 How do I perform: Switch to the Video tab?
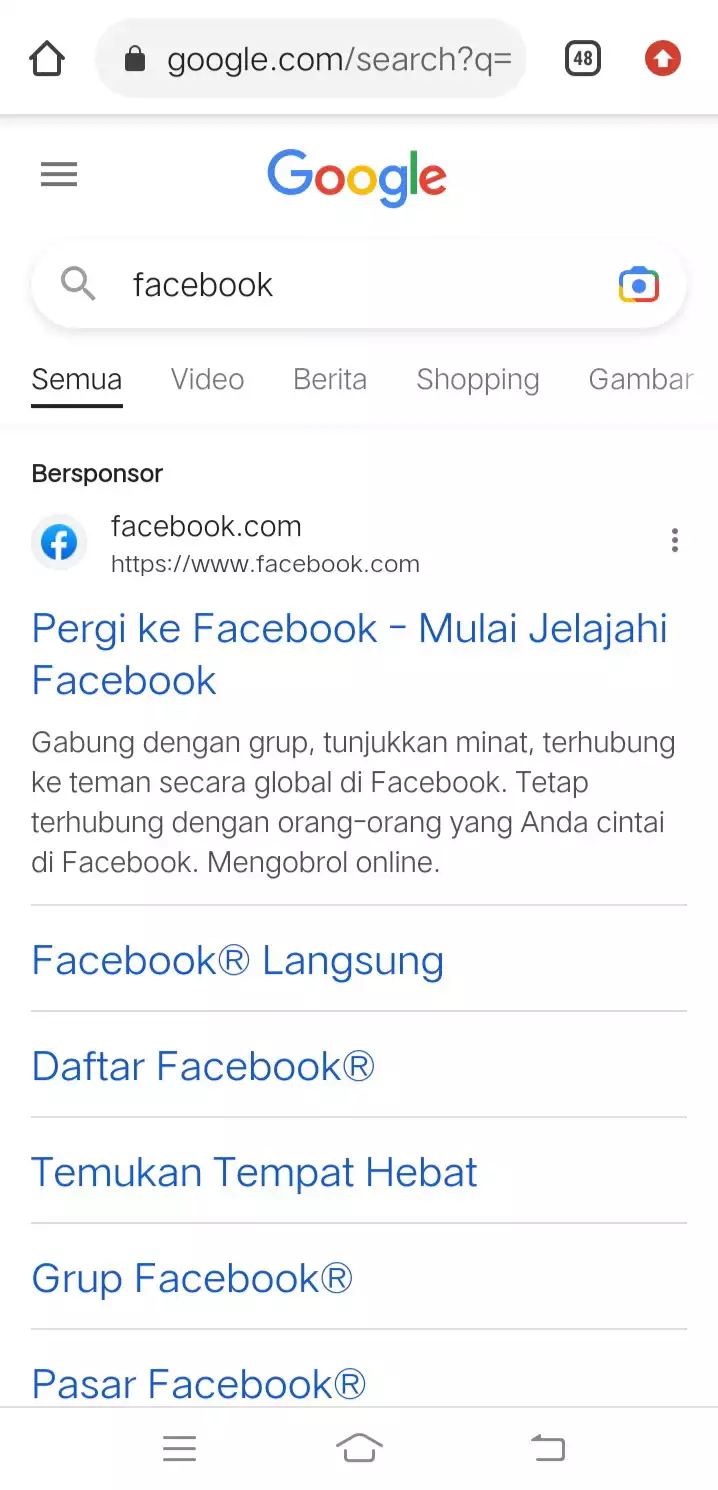(207, 380)
